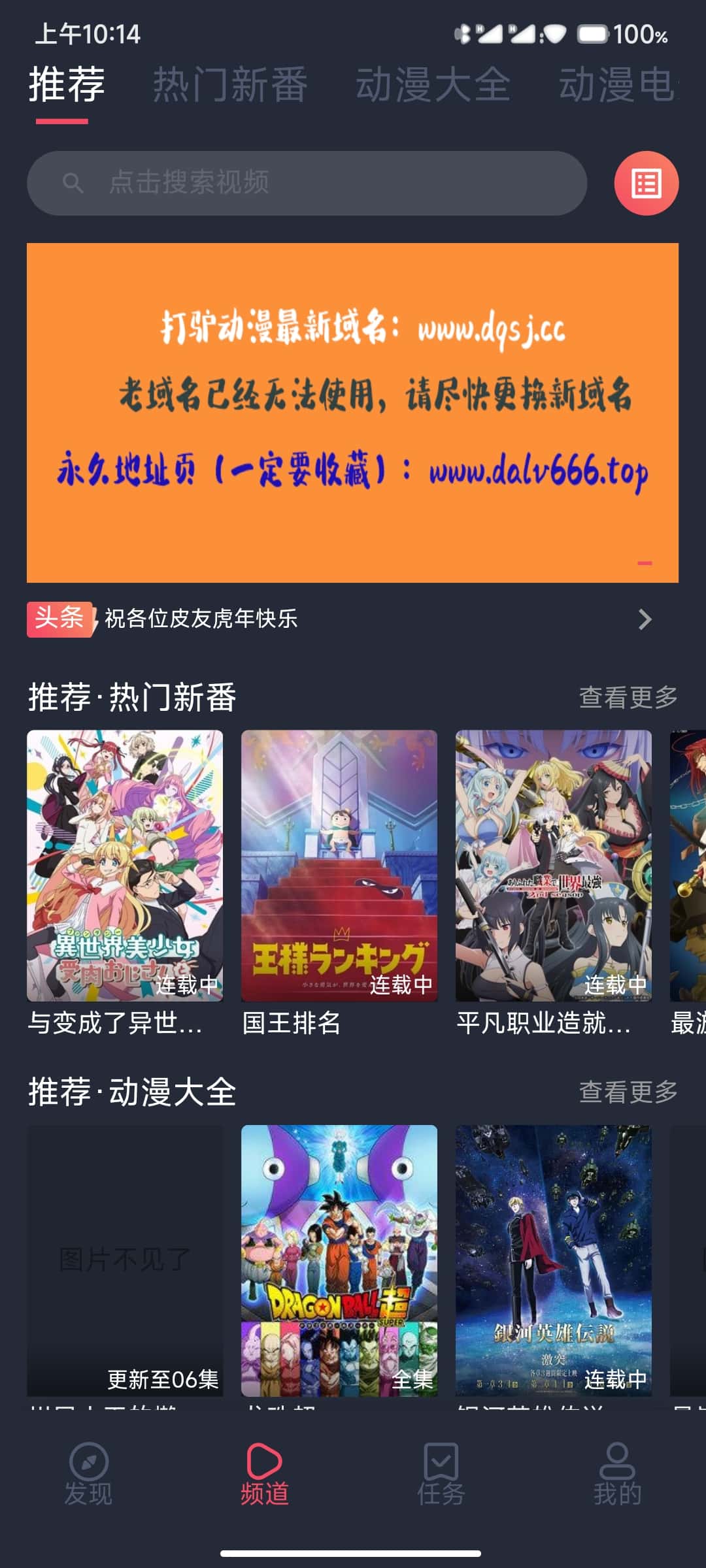The width and height of the screenshot is (706, 1568).
Task: Open the 任务 bottom tab
Action: click(441, 1476)
